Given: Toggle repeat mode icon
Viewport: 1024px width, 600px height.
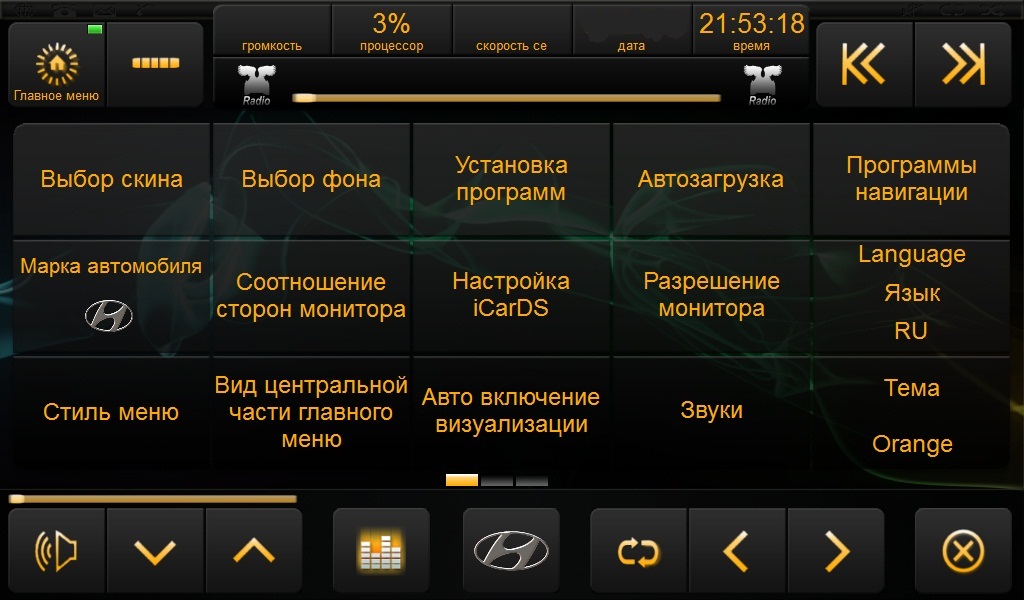Looking at the screenshot, I should point(638,551).
